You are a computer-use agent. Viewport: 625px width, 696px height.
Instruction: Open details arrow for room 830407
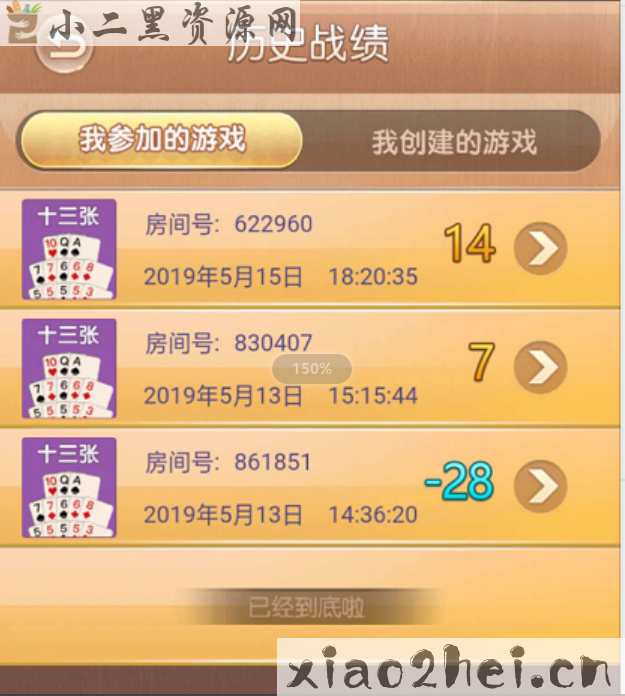pos(540,367)
